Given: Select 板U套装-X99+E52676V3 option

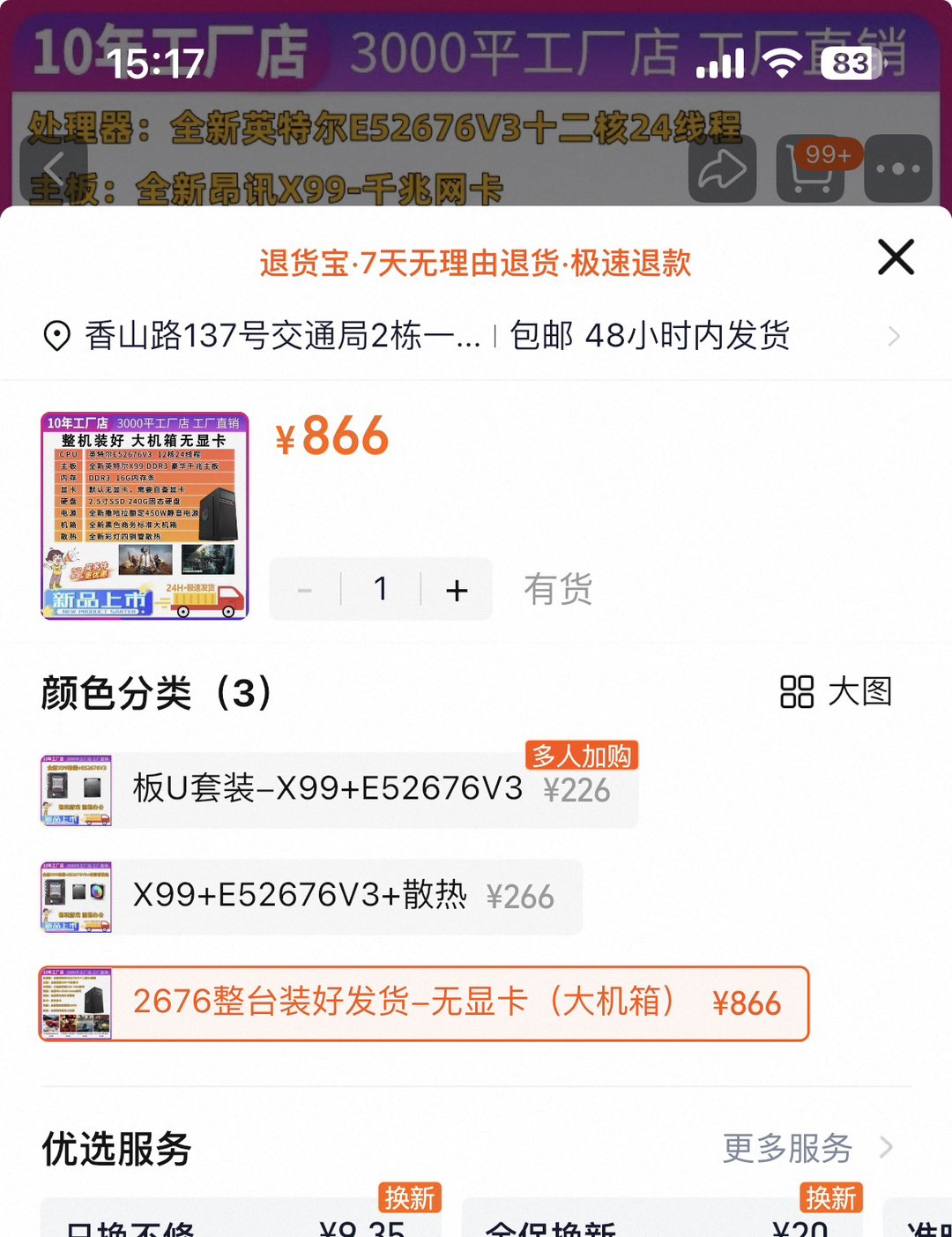Looking at the screenshot, I should pyautogui.click(x=339, y=790).
